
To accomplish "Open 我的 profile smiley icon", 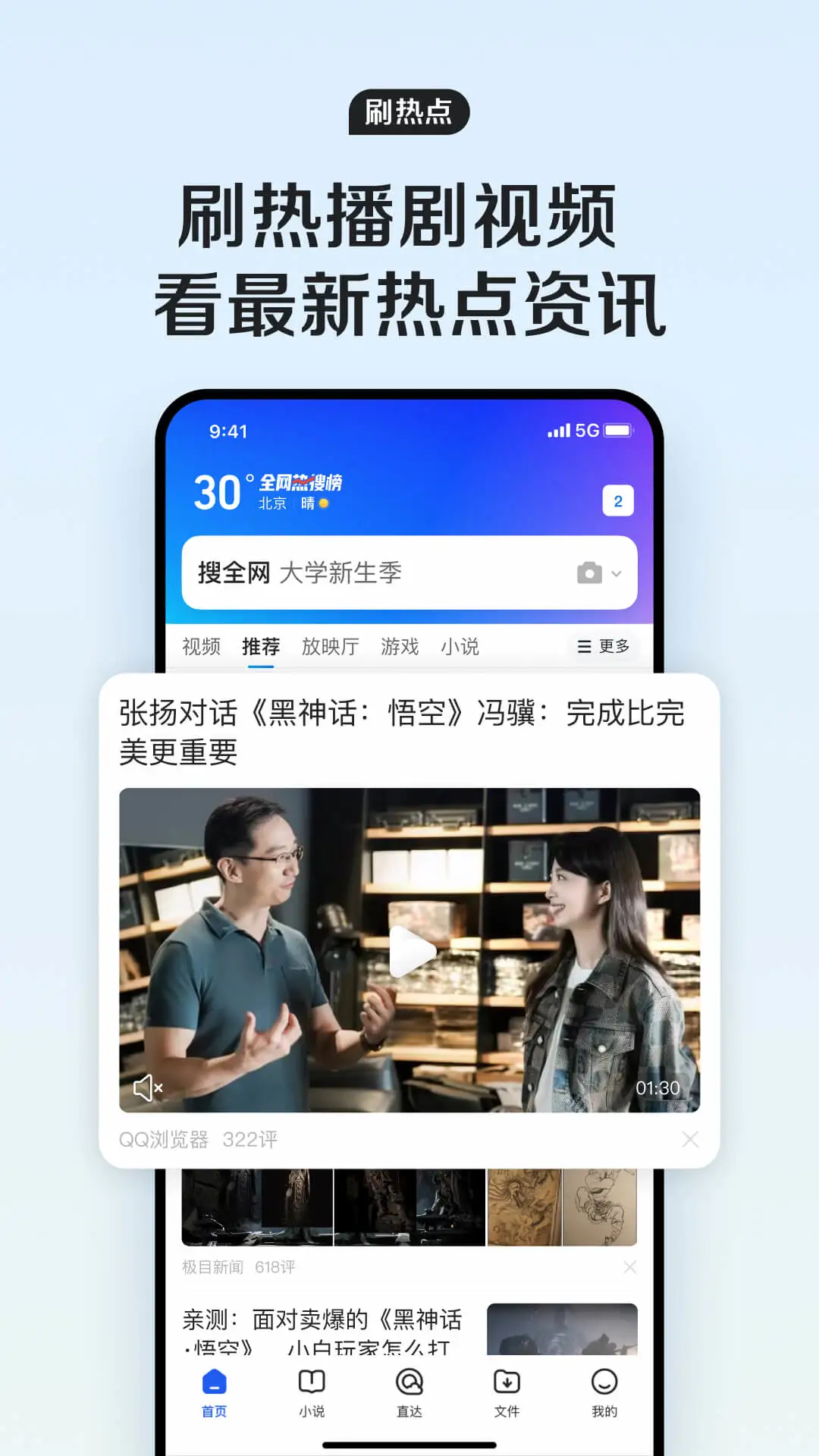I will (x=604, y=1382).
